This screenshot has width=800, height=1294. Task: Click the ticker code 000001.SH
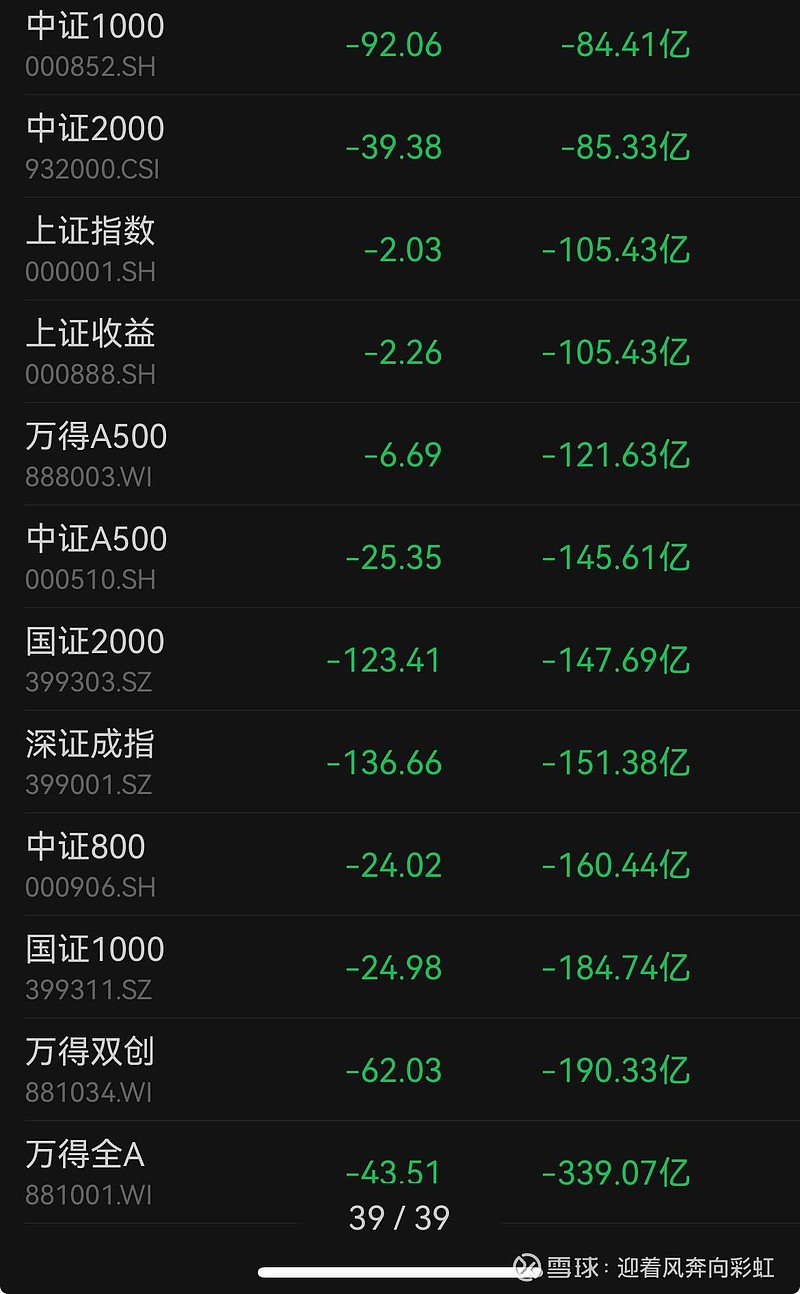(90, 272)
